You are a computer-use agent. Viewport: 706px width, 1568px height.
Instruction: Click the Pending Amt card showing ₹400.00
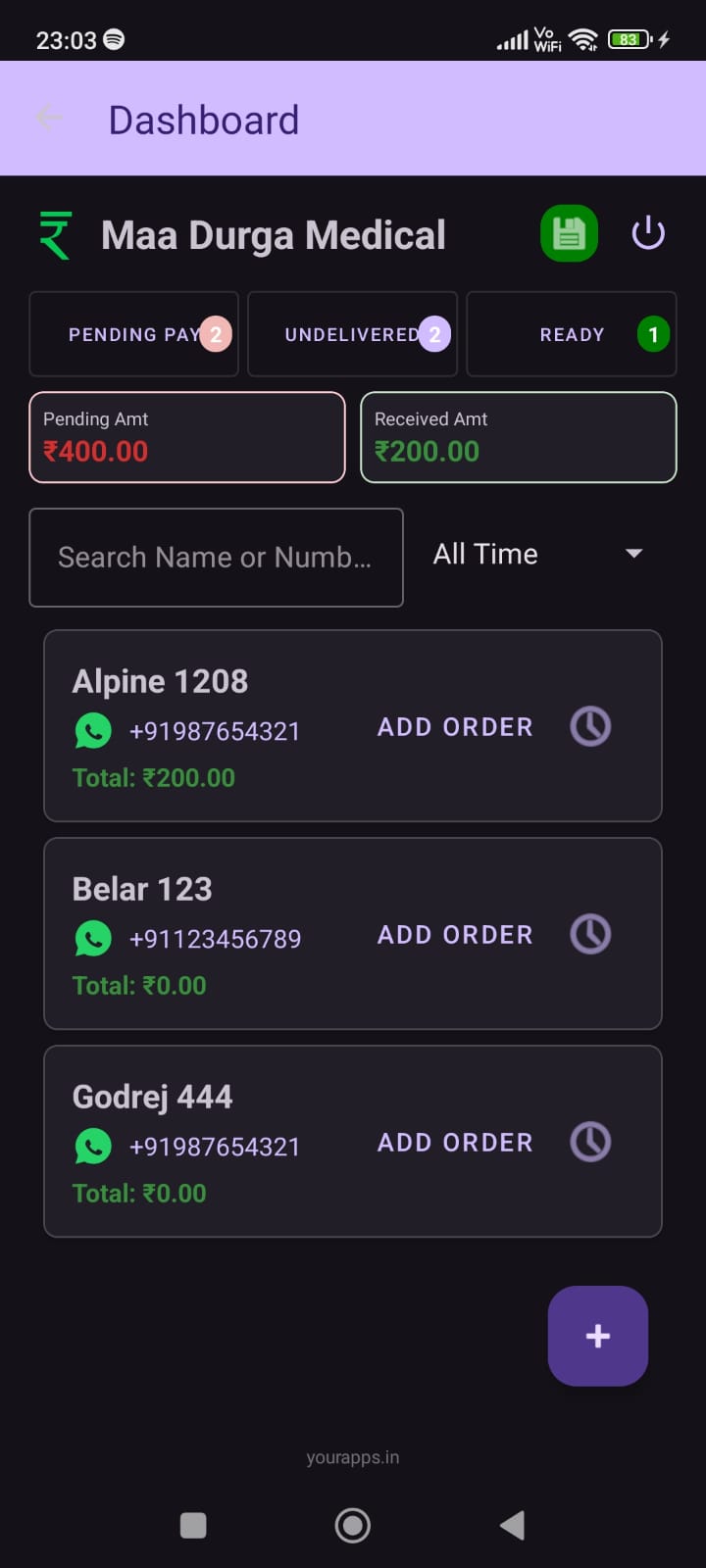(x=186, y=437)
